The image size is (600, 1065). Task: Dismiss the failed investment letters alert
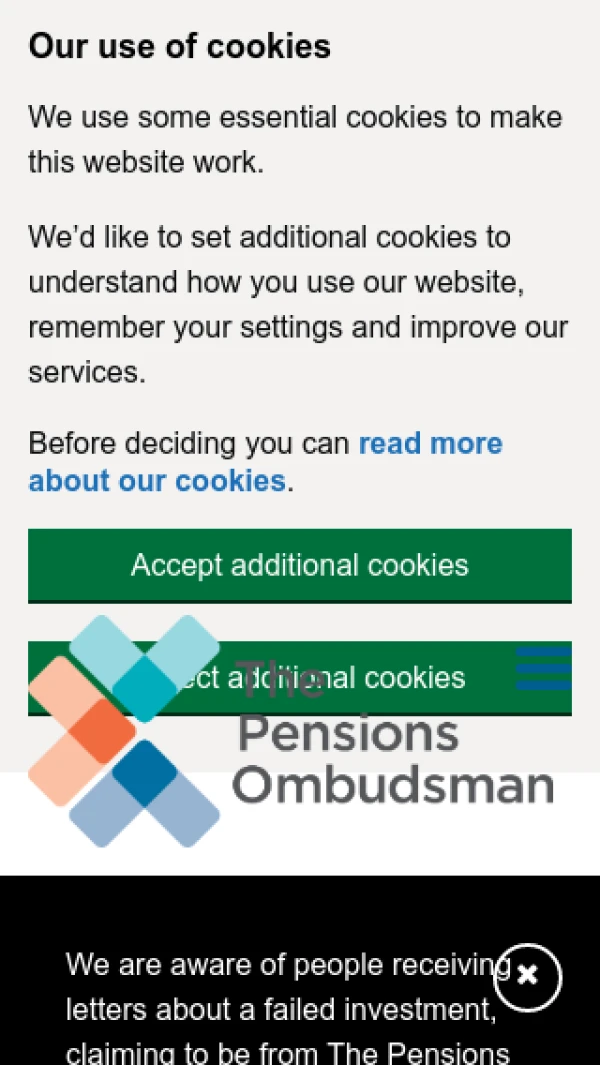tap(528, 976)
